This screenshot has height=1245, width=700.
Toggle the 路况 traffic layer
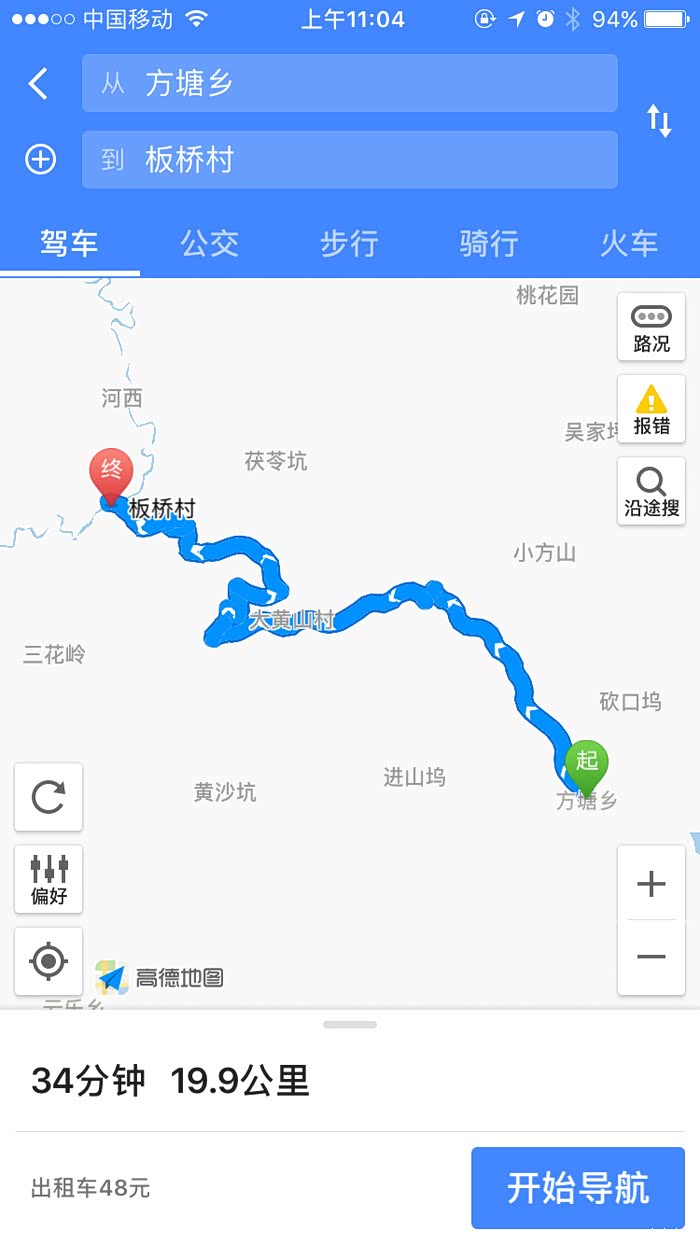pyautogui.click(x=651, y=327)
